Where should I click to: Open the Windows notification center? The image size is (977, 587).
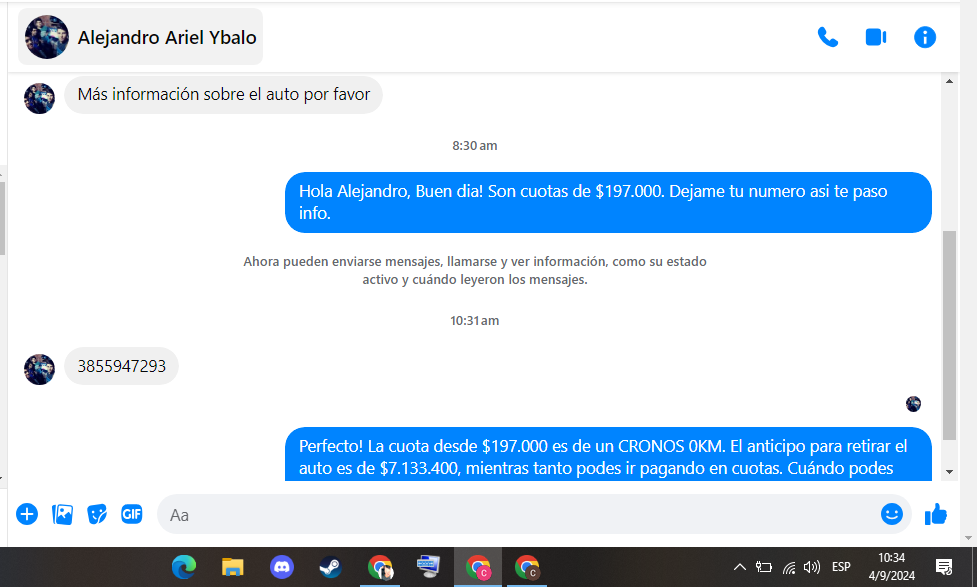(x=943, y=567)
